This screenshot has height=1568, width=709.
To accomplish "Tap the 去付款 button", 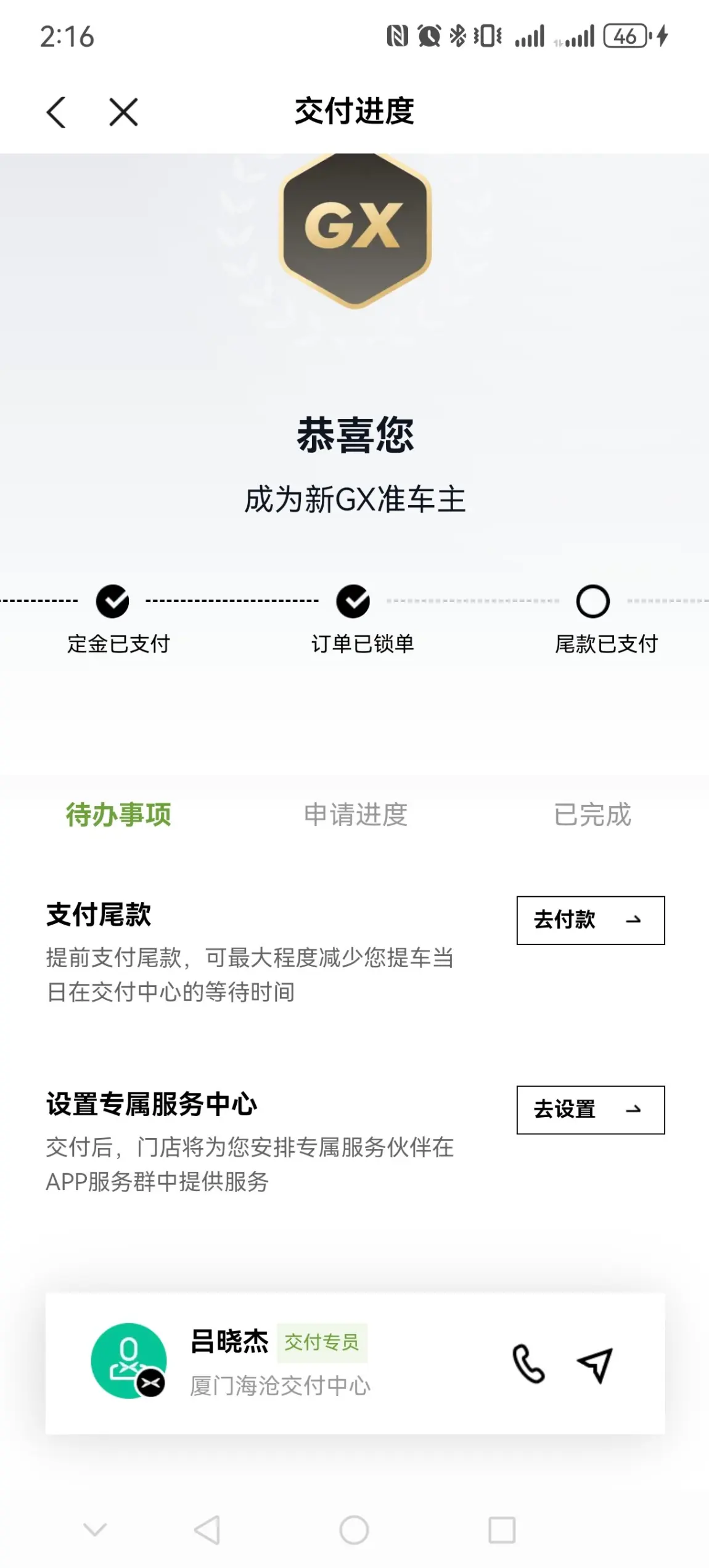I will [591, 920].
